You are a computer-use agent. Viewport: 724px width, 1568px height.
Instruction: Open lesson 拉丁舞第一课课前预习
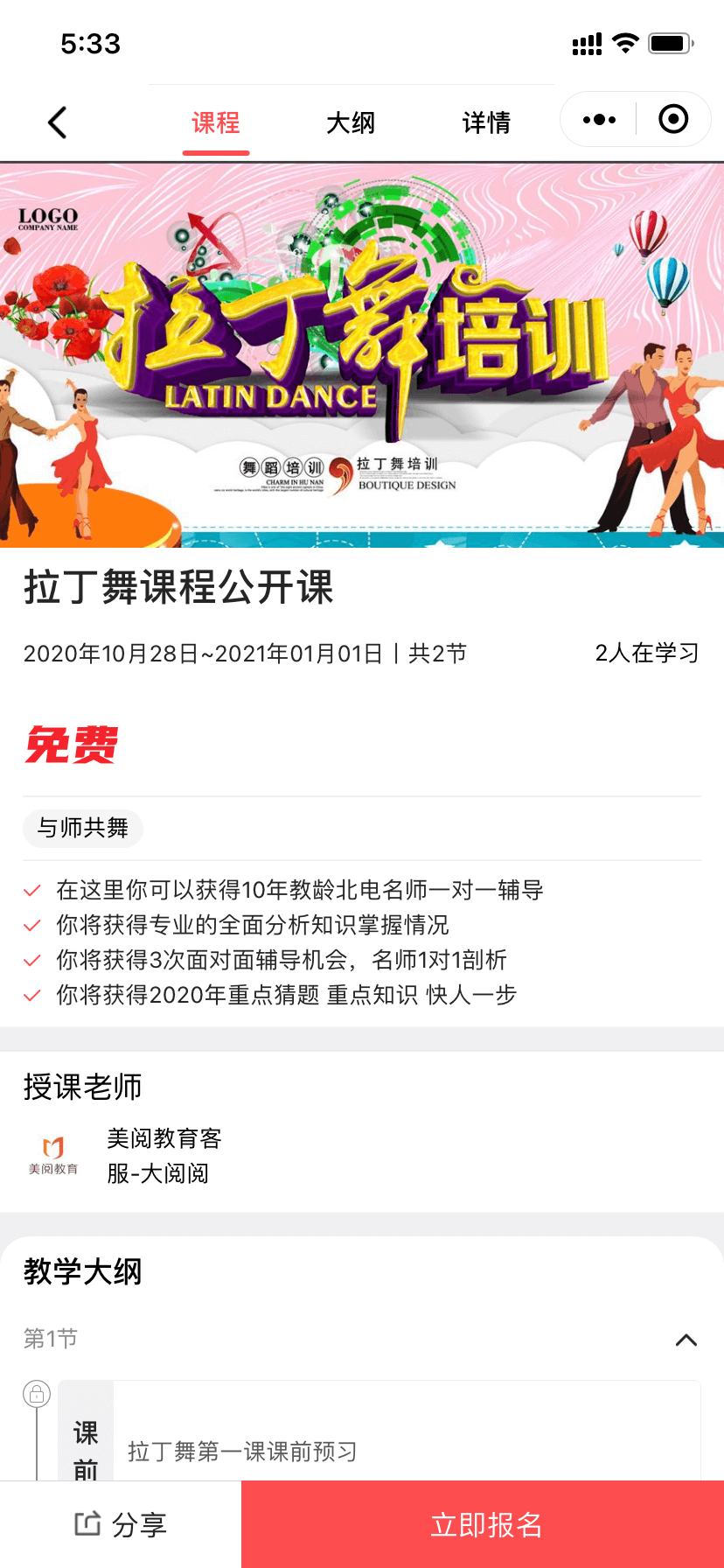click(x=242, y=1451)
